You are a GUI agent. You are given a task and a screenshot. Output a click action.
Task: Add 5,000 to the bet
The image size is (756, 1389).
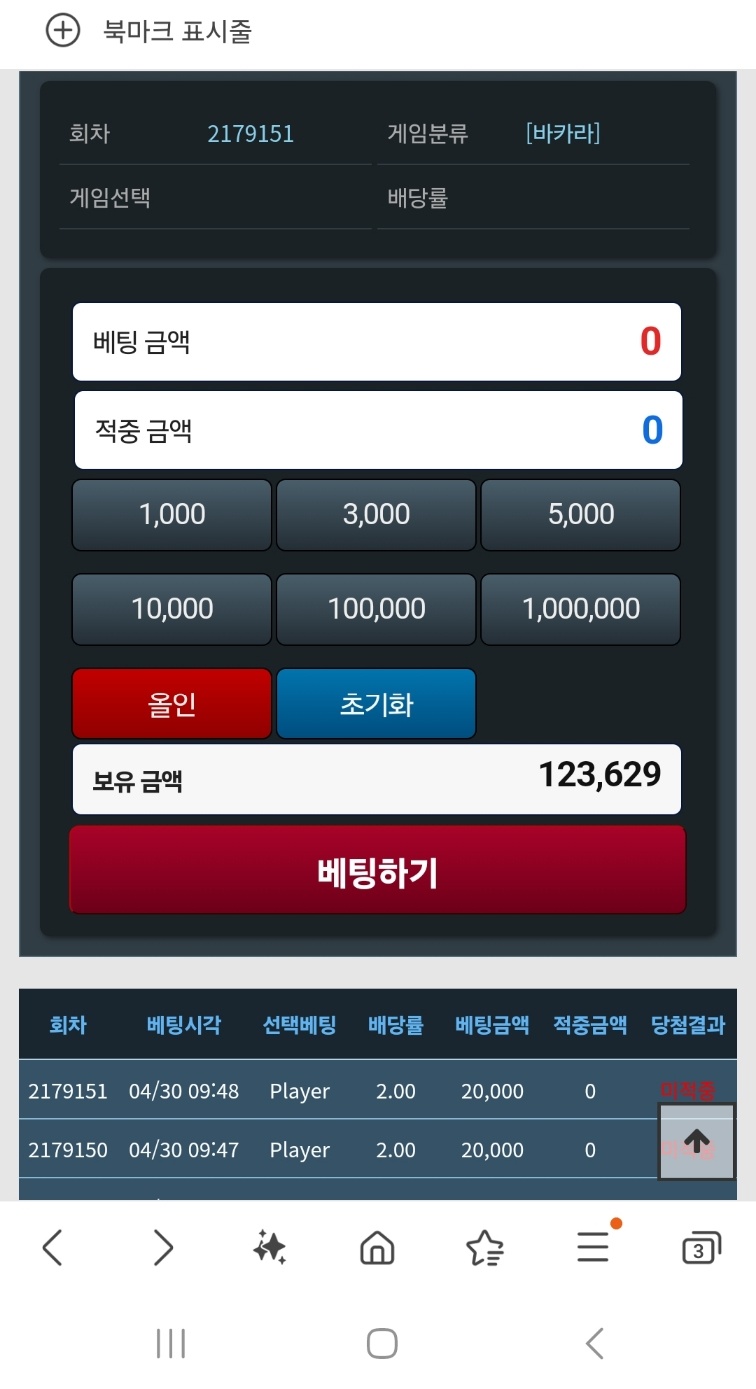tap(581, 515)
